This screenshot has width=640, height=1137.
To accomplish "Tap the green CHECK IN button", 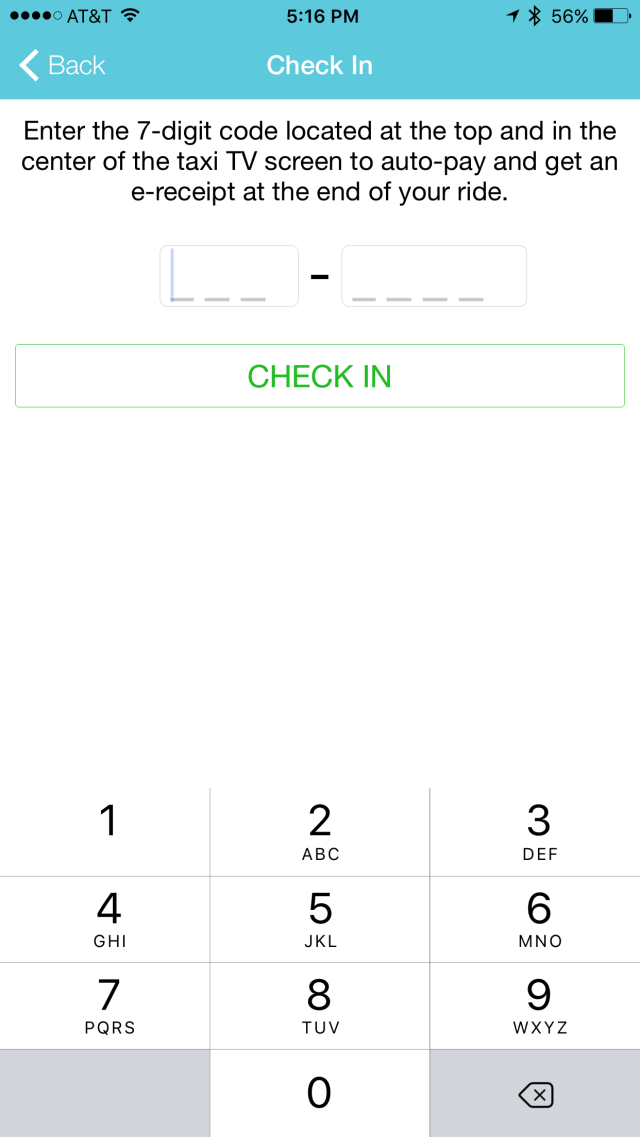I will tap(320, 376).
